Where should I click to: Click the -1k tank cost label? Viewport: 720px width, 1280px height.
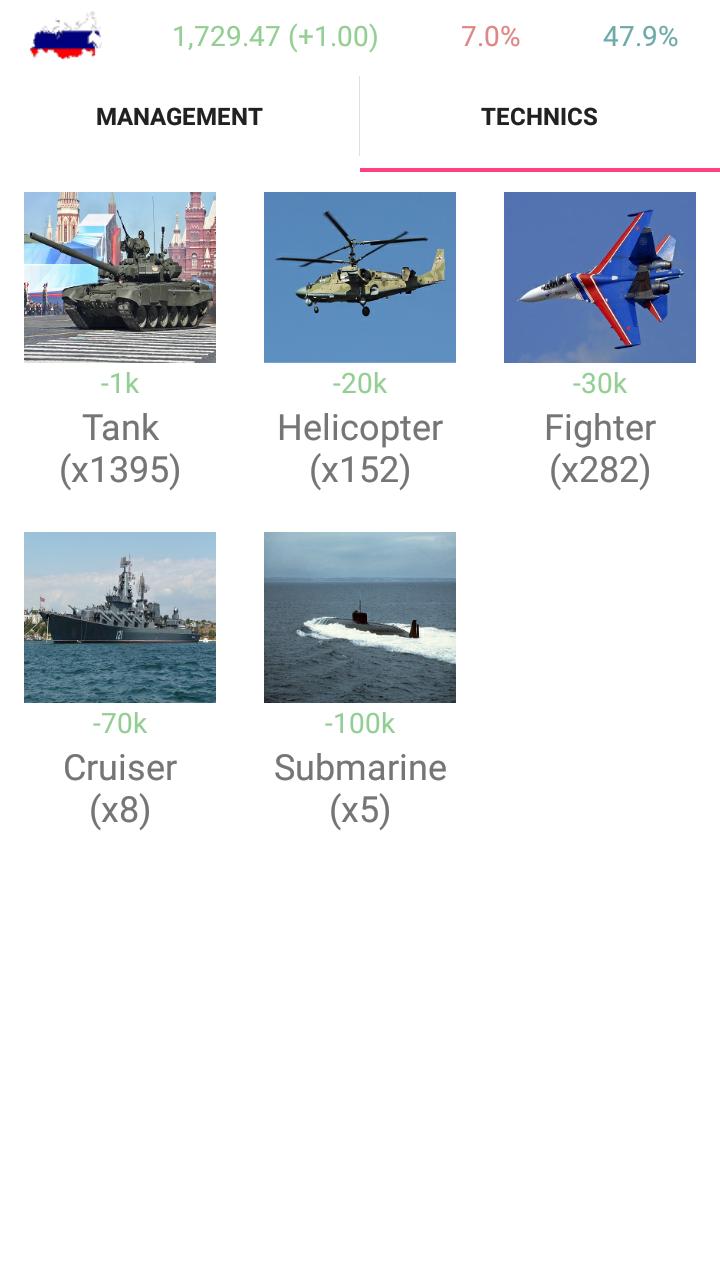(x=119, y=384)
